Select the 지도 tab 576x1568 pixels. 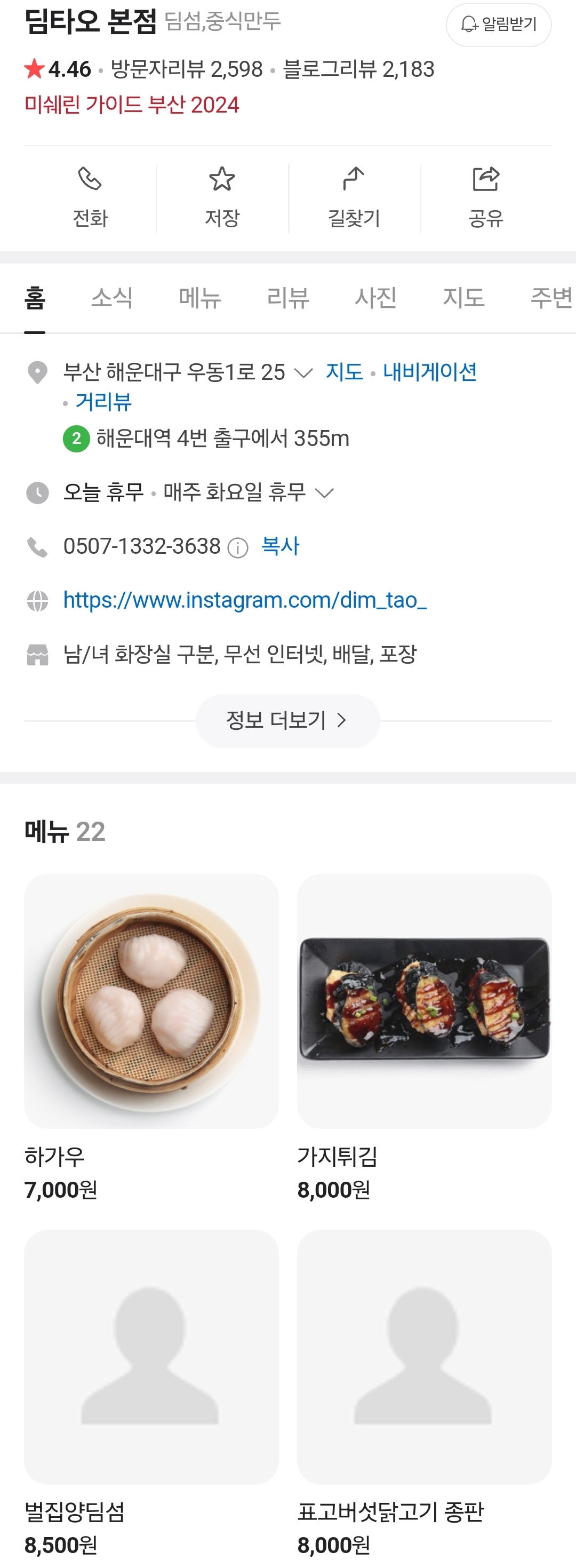(x=463, y=298)
